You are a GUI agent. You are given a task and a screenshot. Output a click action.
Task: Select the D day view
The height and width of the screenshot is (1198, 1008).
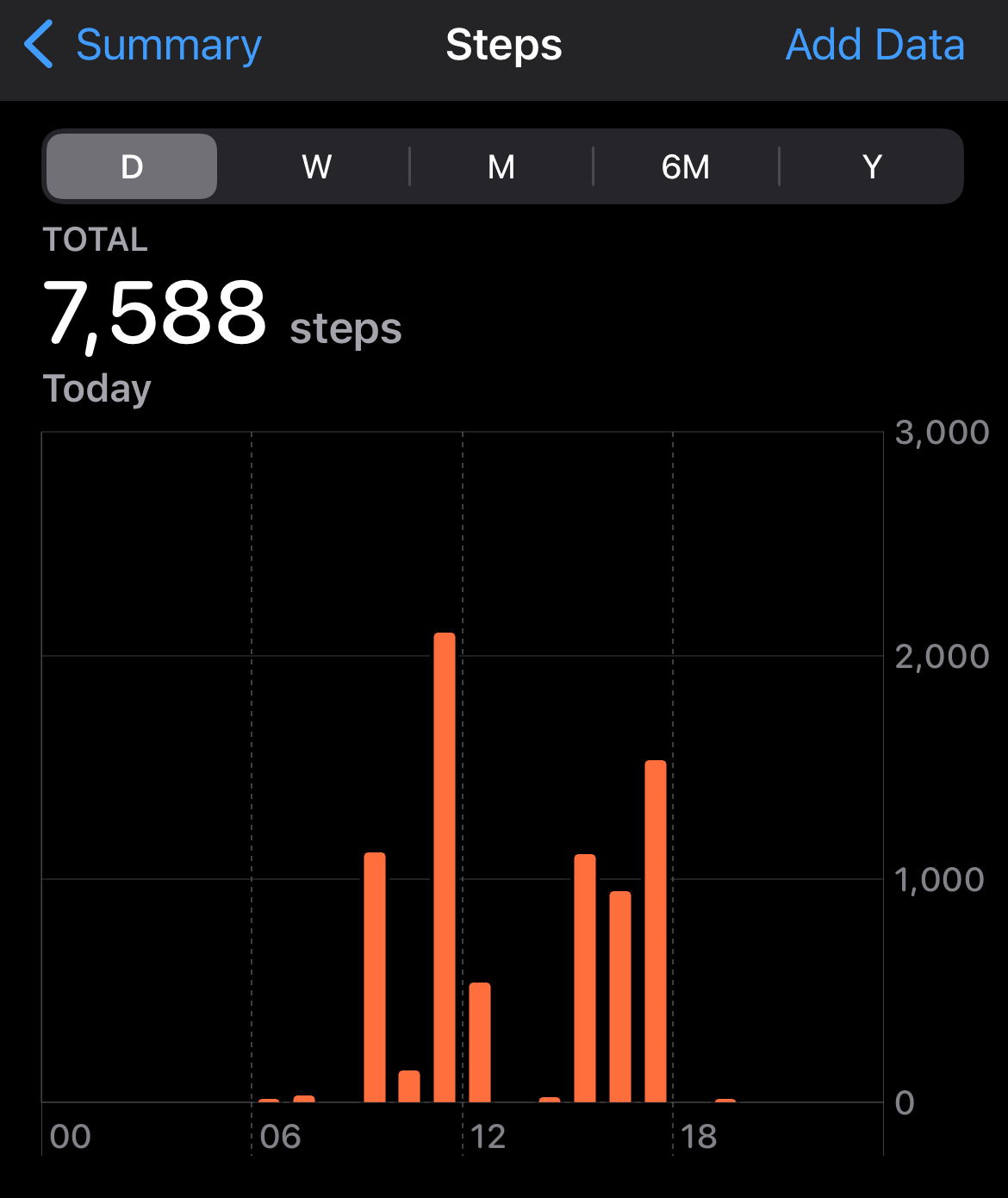tap(132, 166)
